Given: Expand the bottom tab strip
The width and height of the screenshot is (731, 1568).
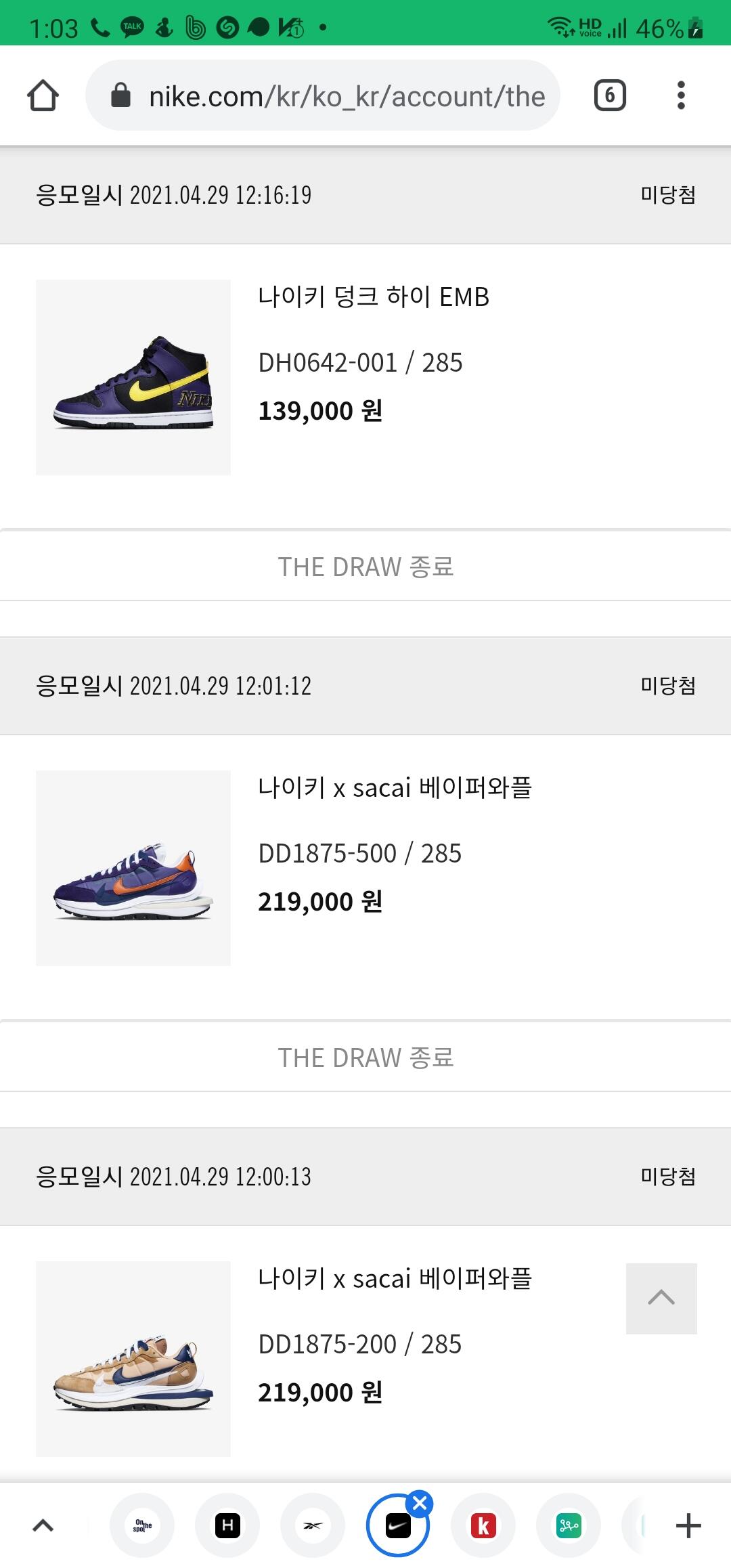Looking at the screenshot, I should pyautogui.click(x=43, y=1525).
